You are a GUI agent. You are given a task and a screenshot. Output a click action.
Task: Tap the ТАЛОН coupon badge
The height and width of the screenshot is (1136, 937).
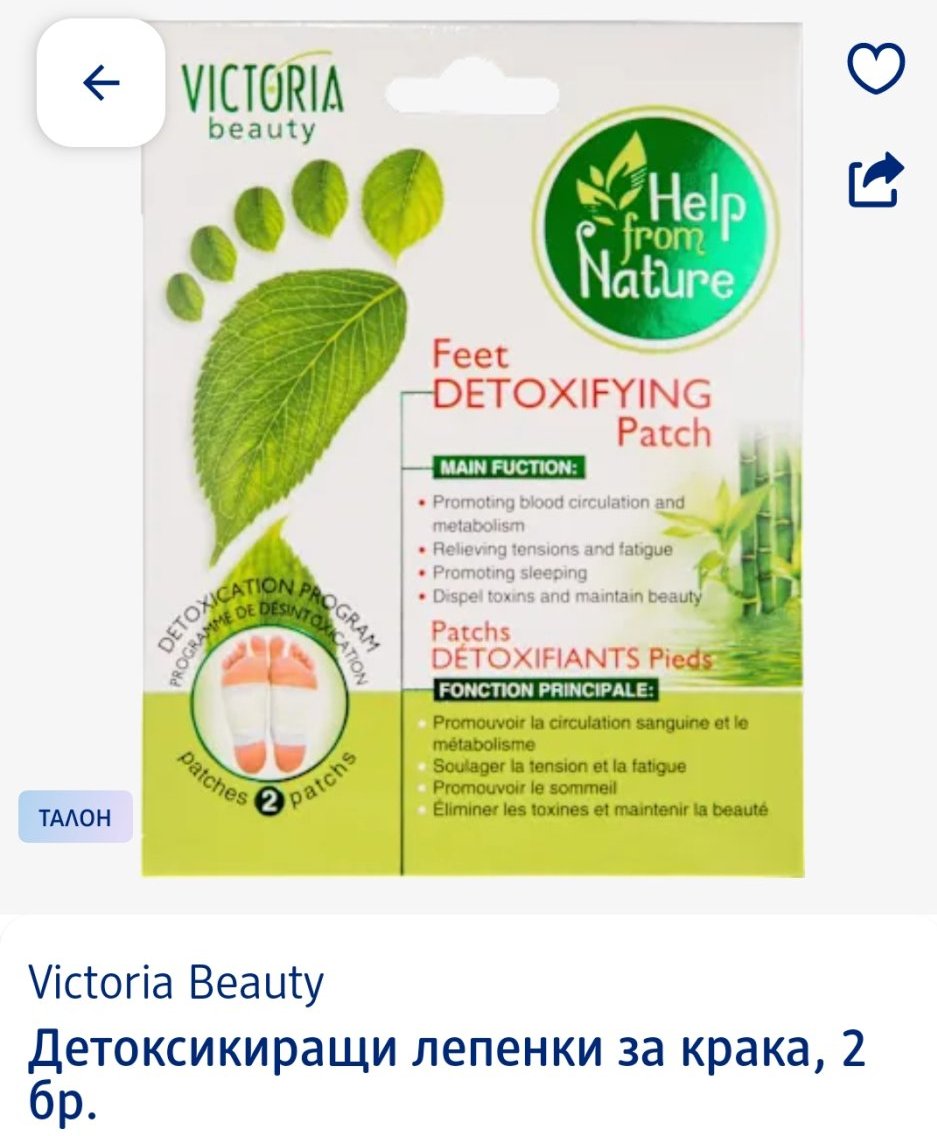[x=75, y=817]
